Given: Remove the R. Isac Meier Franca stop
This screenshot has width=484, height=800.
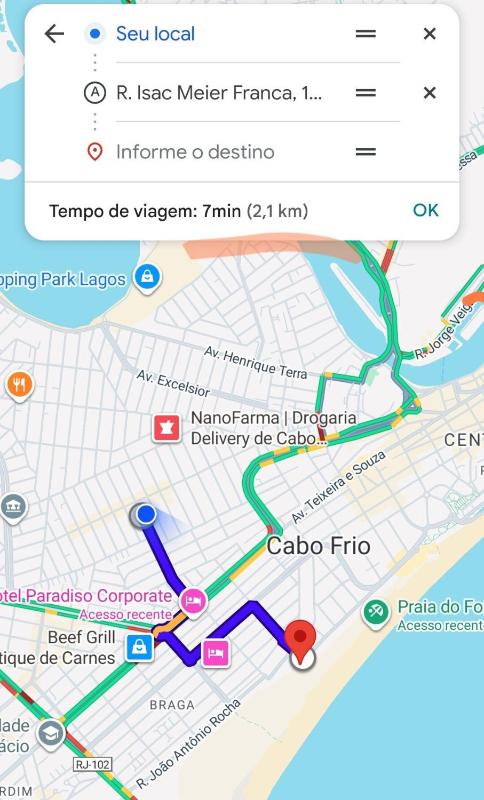Looking at the screenshot, I should pyautogui.click(x=429, y=93).
